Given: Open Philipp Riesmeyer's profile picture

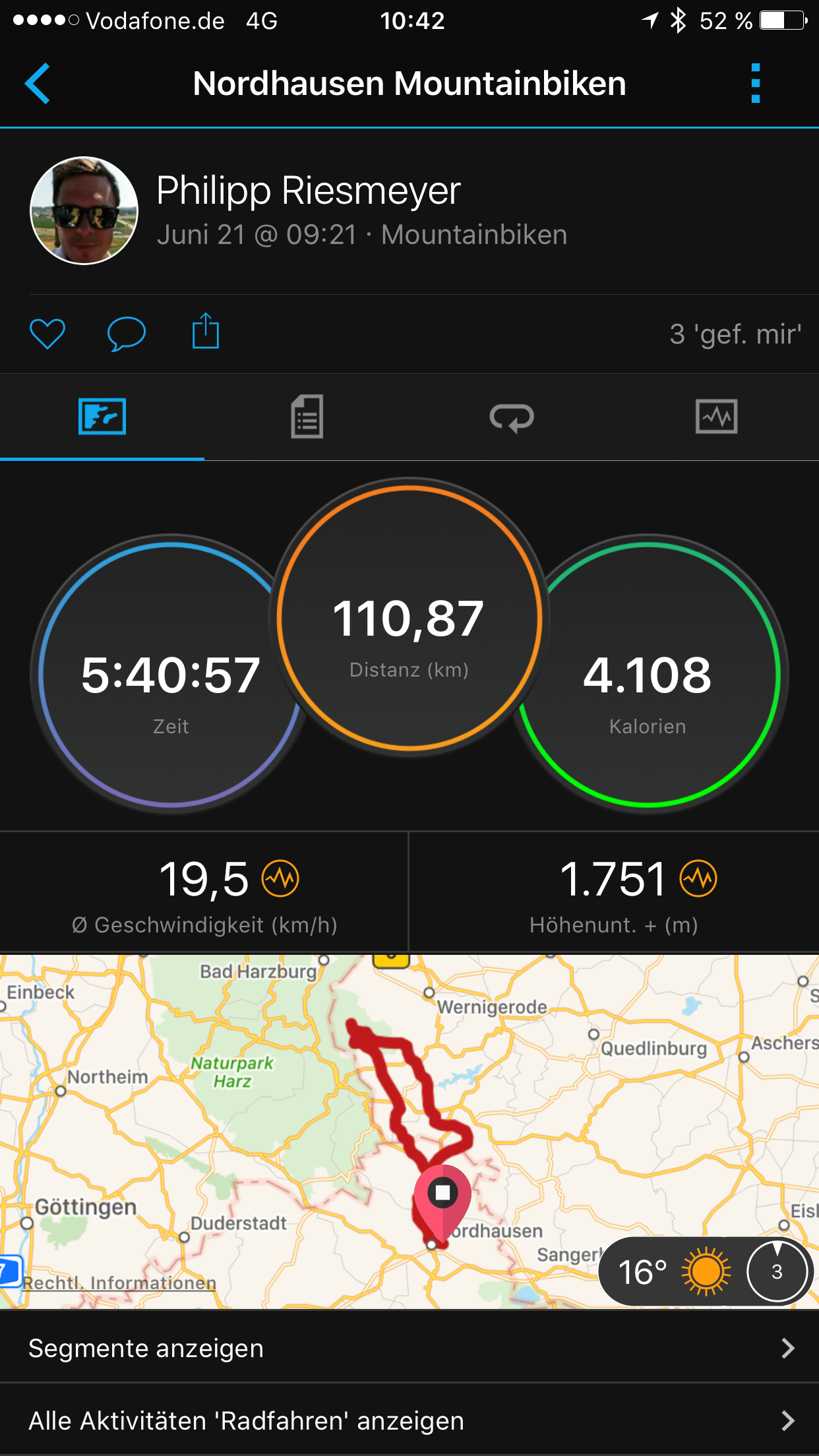Looking at the screenshot, I should coord(84,211).
